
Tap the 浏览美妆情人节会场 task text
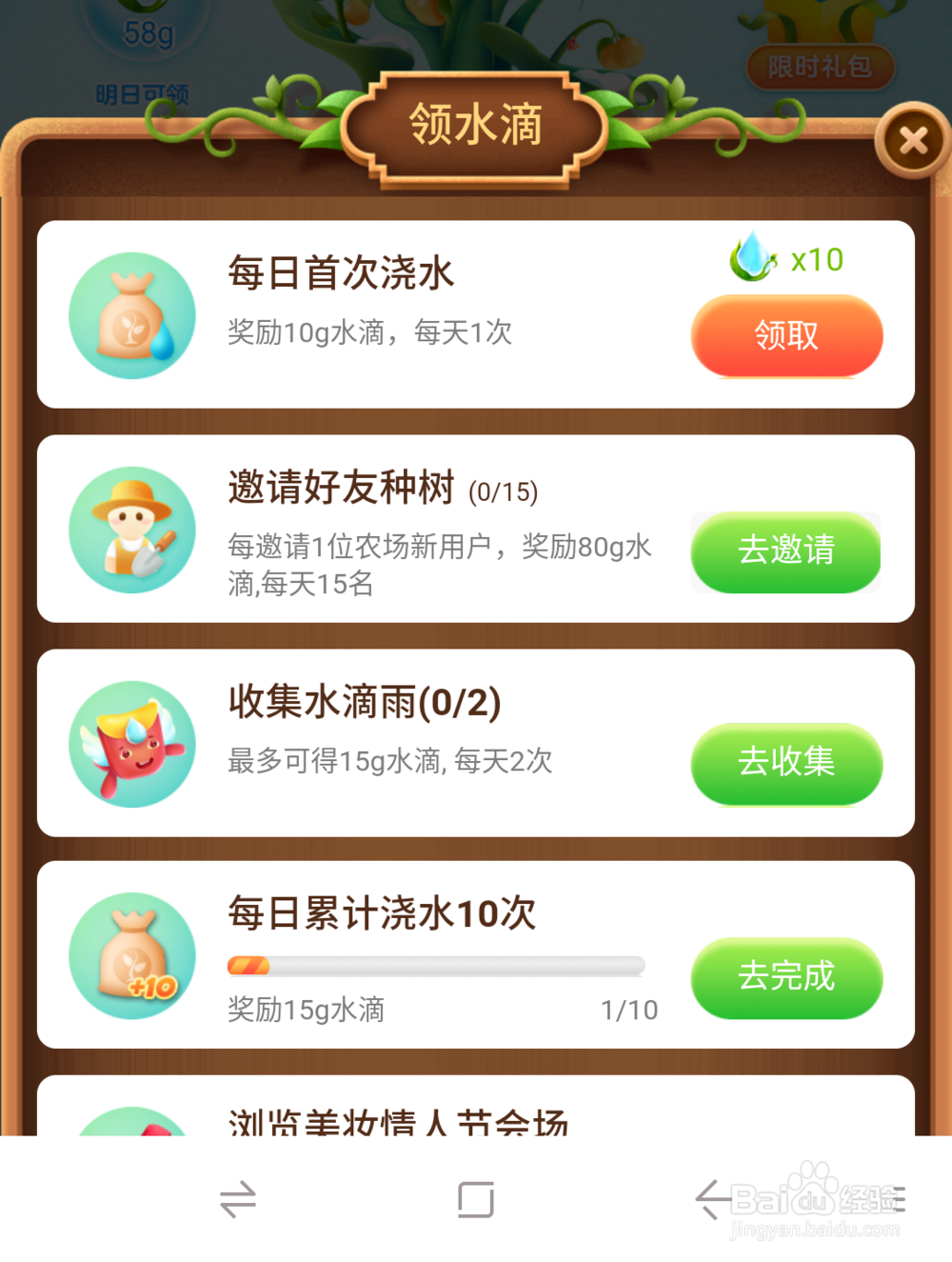tap(398, 1127)
